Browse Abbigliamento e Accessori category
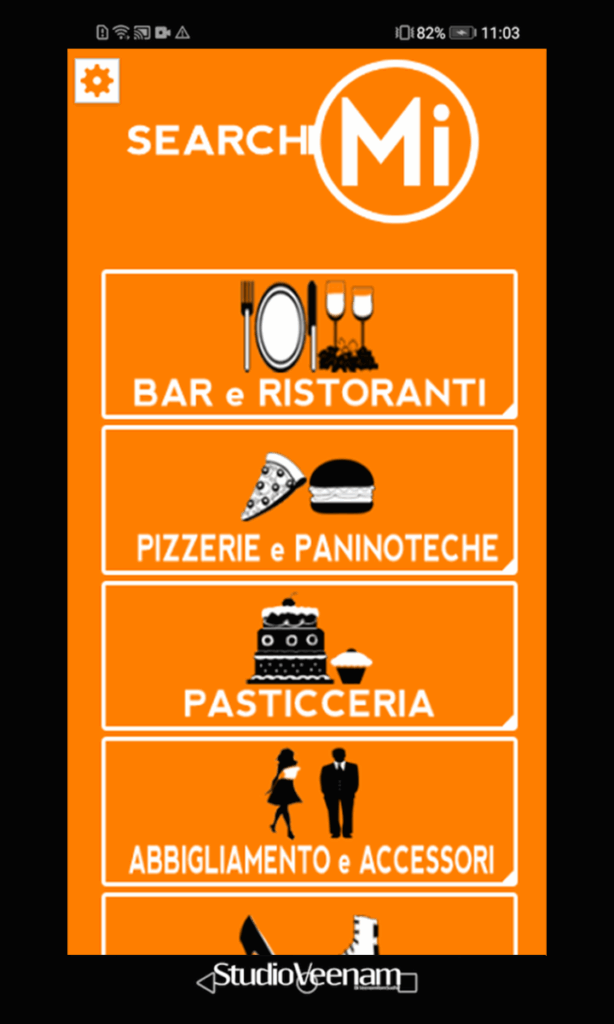 pyautogui.click(x=309, y=811)
